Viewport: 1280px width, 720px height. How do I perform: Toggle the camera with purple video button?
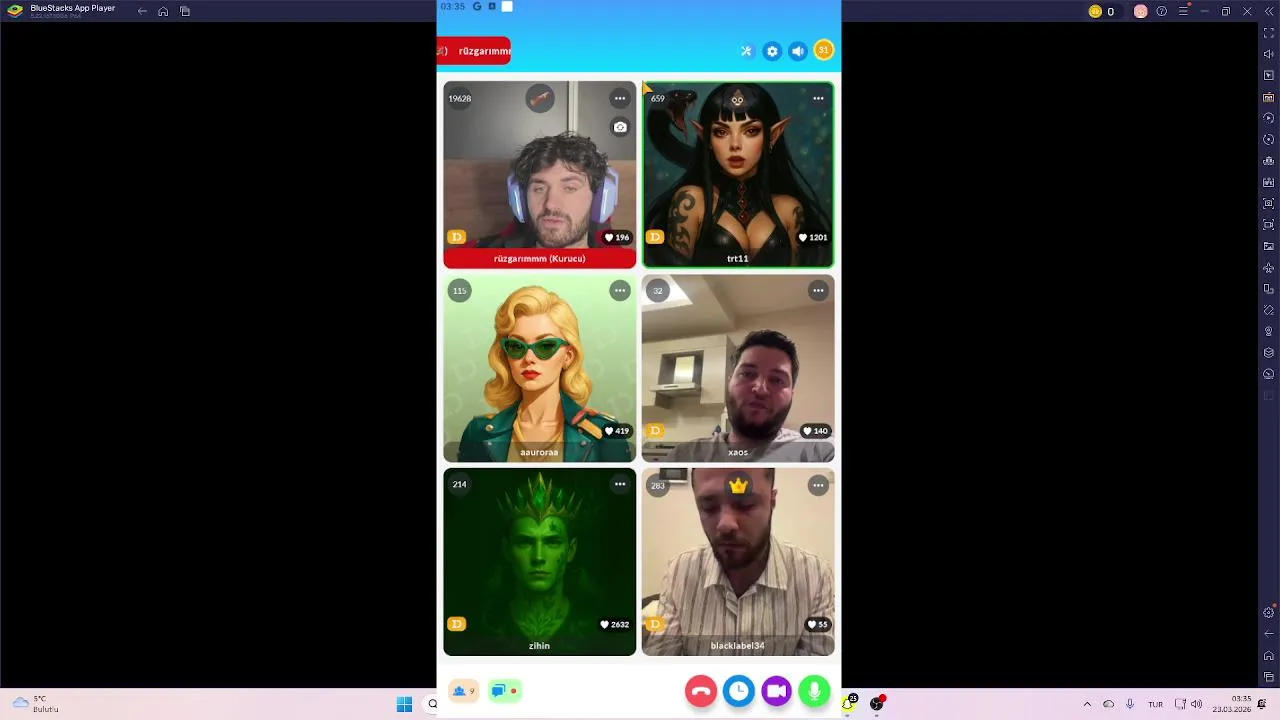tap(777, 691)
